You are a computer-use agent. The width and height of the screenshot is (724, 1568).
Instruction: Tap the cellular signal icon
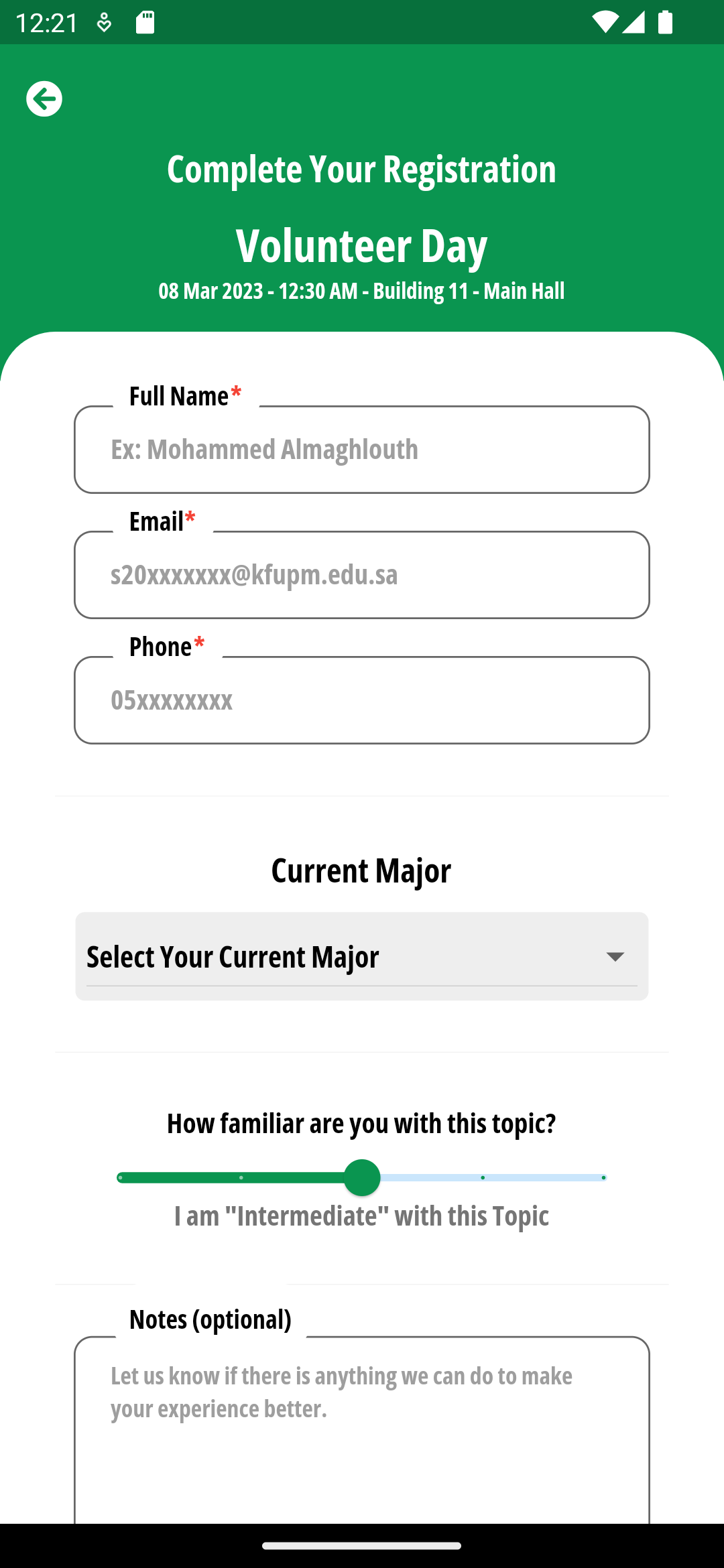[633, 22]
